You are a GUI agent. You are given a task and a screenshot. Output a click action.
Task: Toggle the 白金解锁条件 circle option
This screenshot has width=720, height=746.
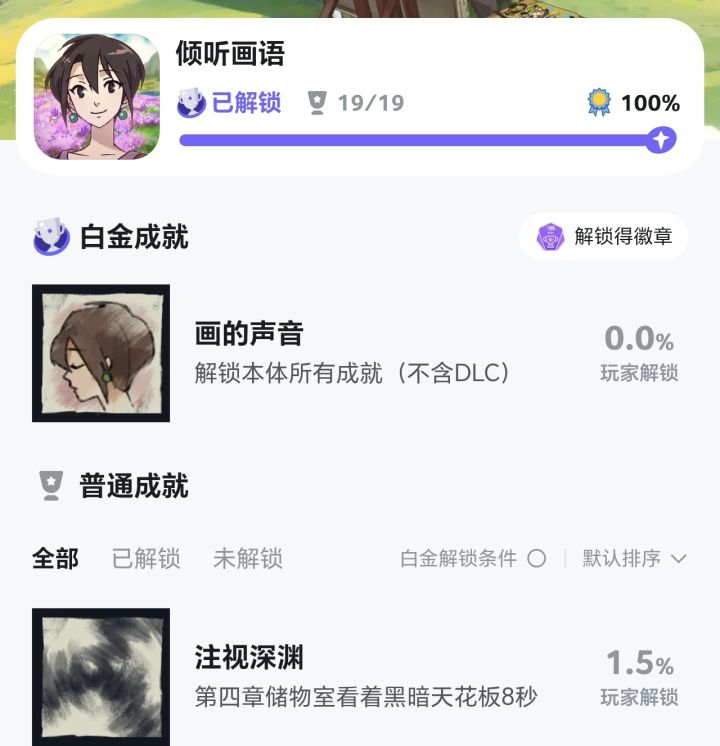(x=535, y=559)
